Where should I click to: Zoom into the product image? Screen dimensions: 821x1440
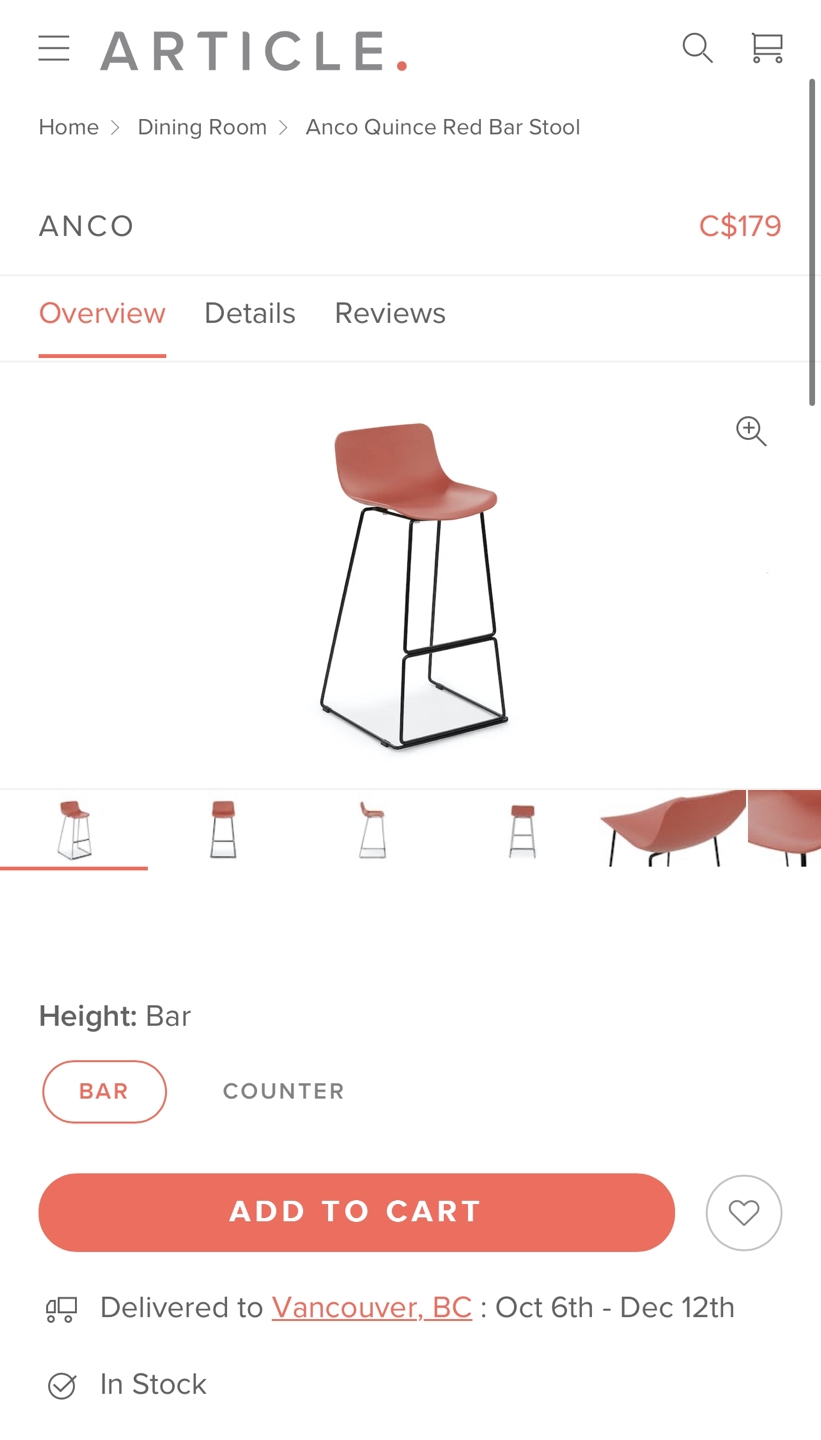click(751, 431)
